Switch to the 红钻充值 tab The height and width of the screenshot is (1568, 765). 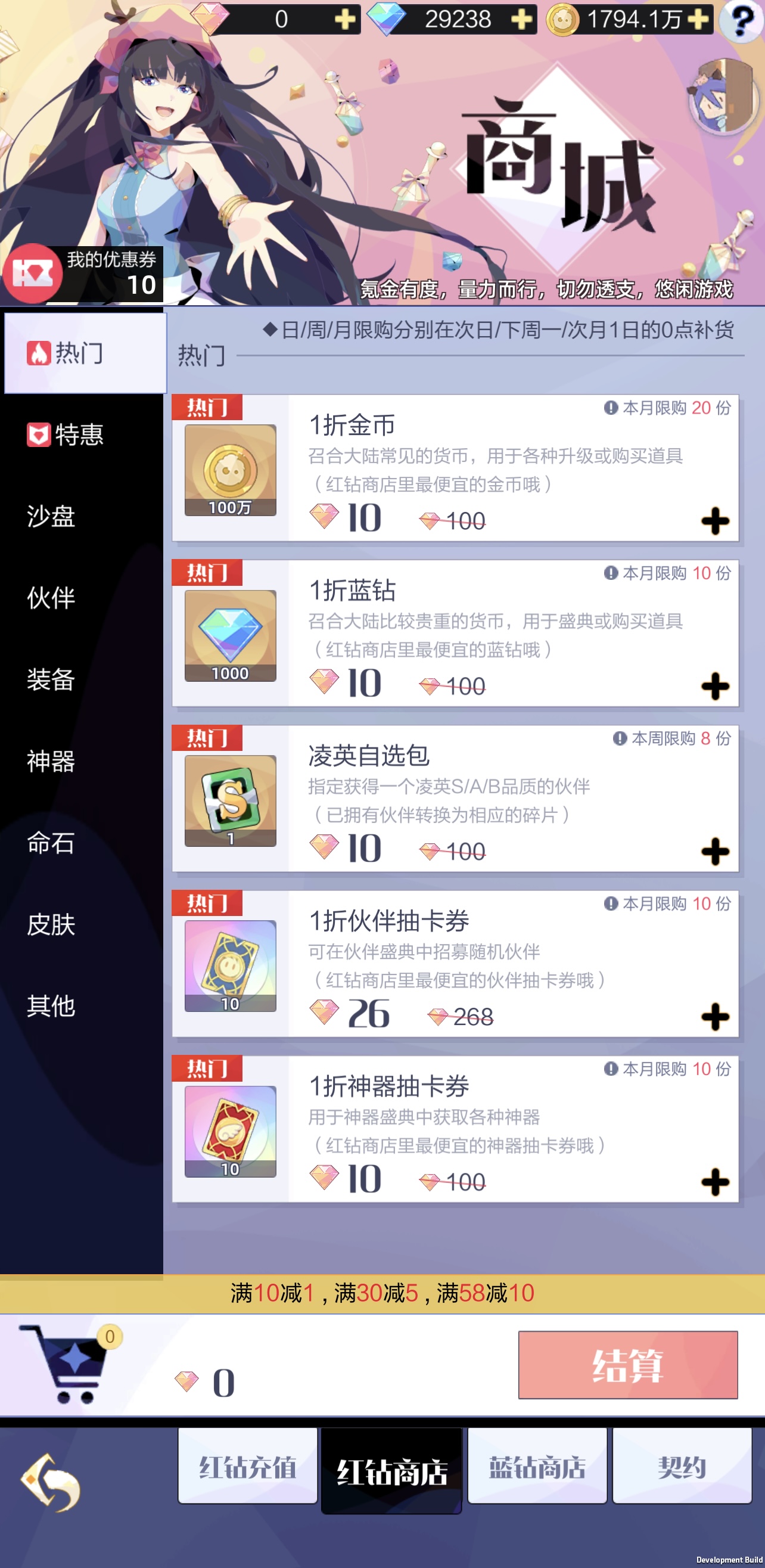248,1467
